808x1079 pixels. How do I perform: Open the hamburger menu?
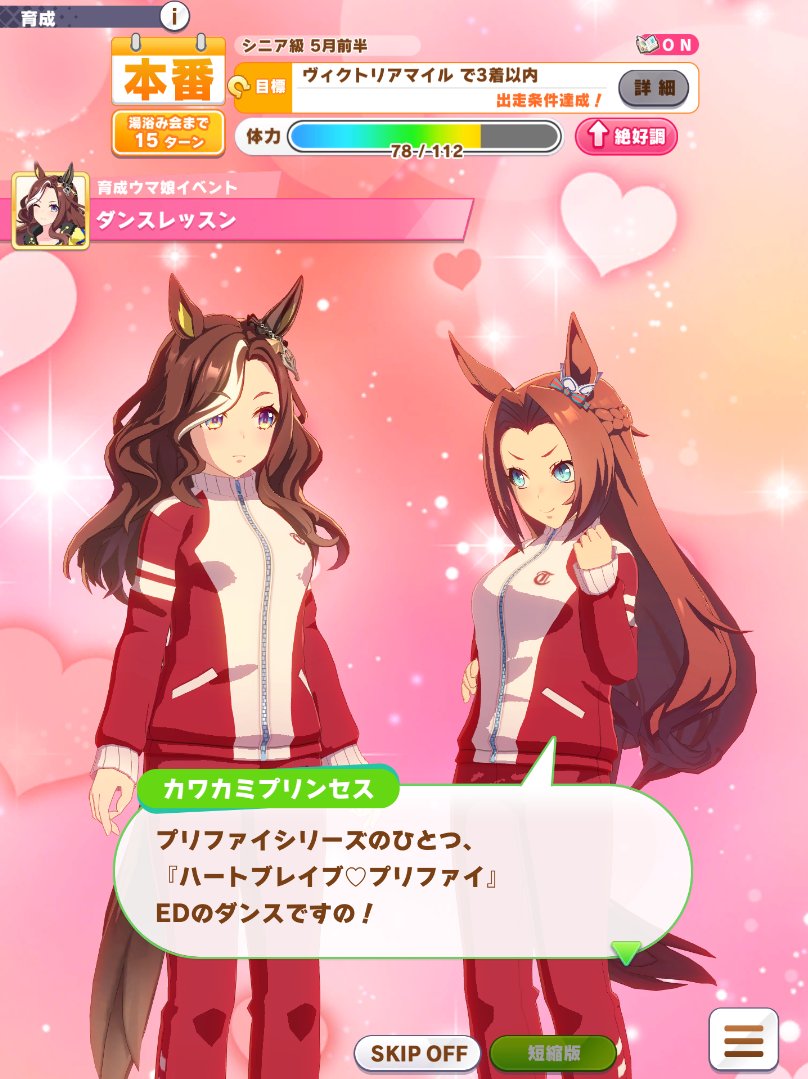coord(743,1040)
